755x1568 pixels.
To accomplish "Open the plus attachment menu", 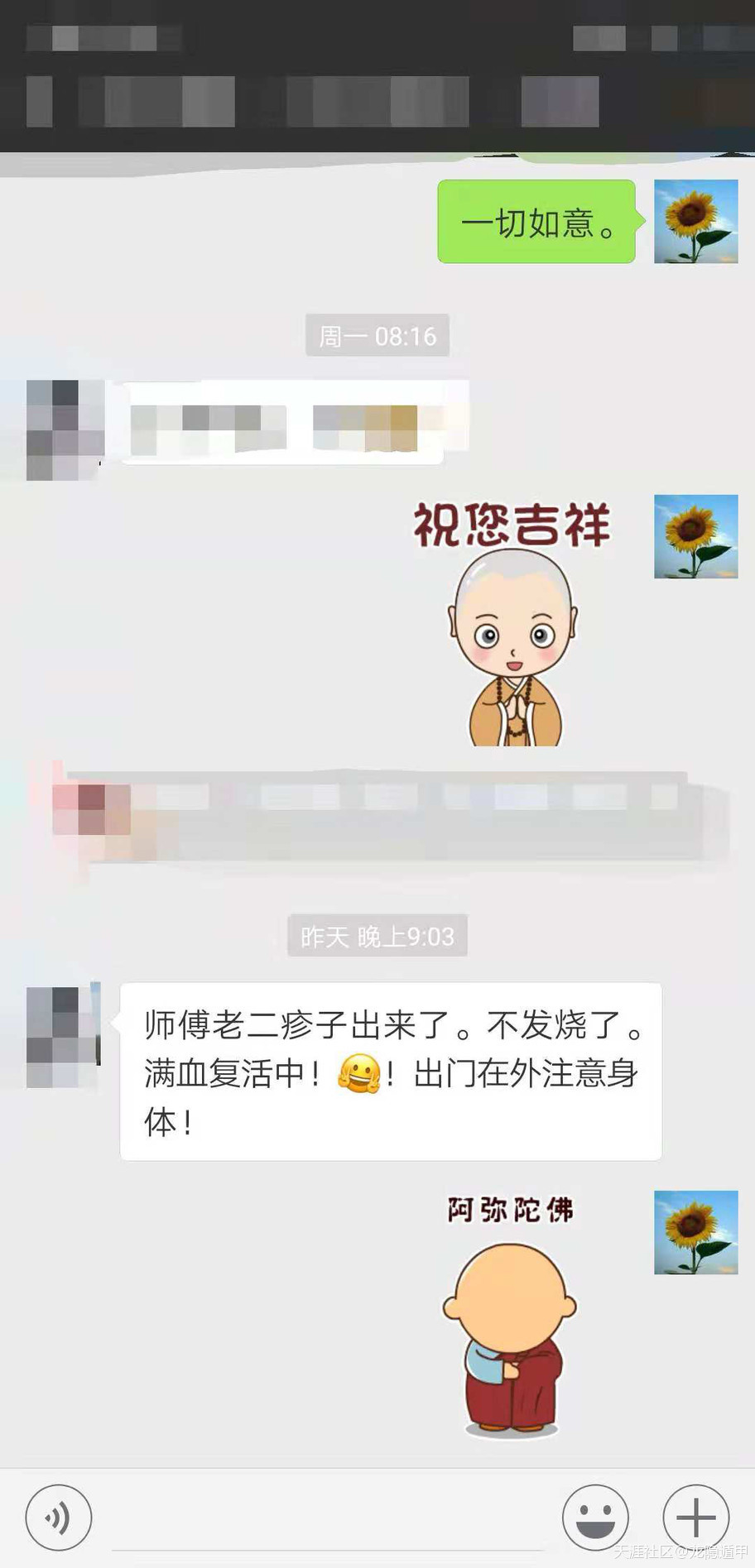I will pyautogui.click(x=695, y=1518).
